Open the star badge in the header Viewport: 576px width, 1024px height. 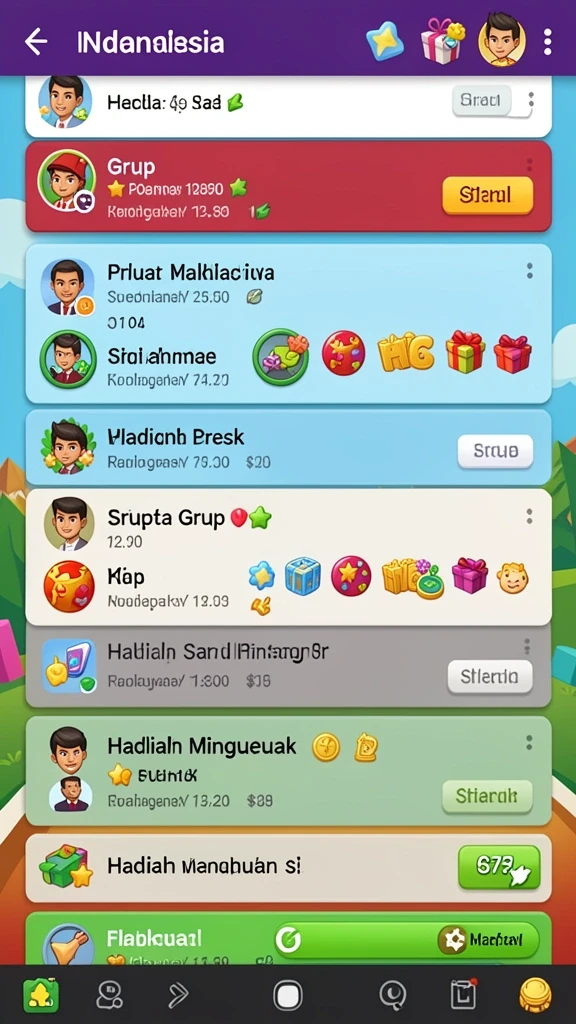click(385, 40)
